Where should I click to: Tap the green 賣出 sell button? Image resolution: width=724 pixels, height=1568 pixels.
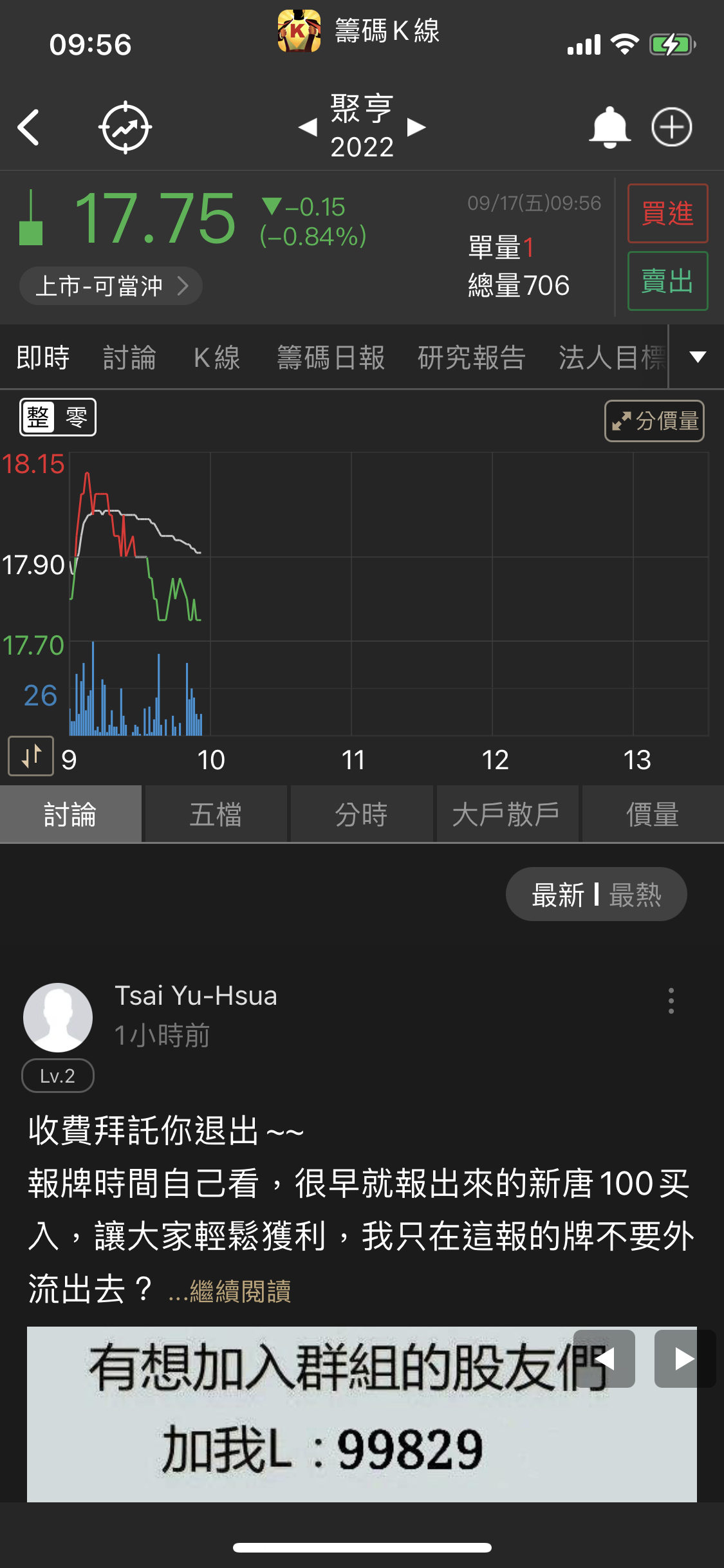[667, 281]
